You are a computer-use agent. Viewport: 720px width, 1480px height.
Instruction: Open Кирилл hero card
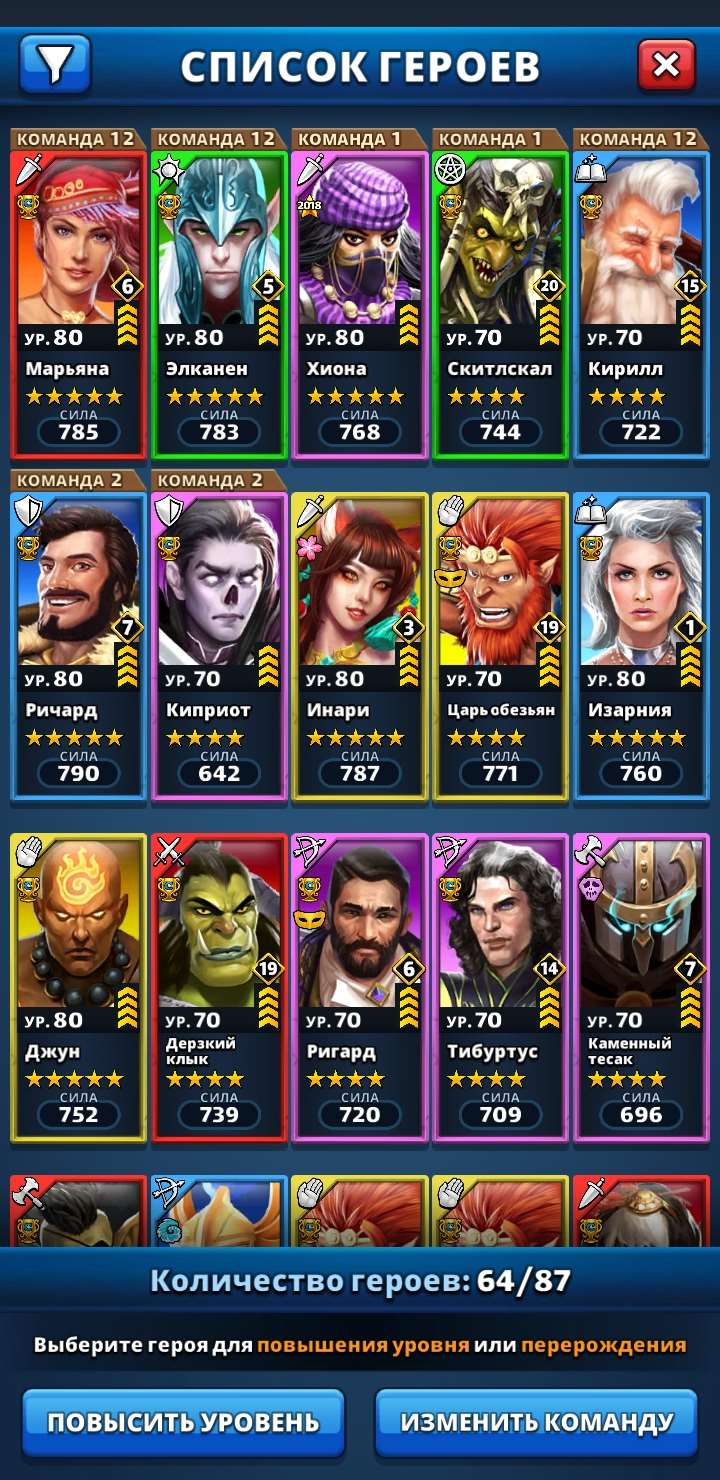[641, 300]
